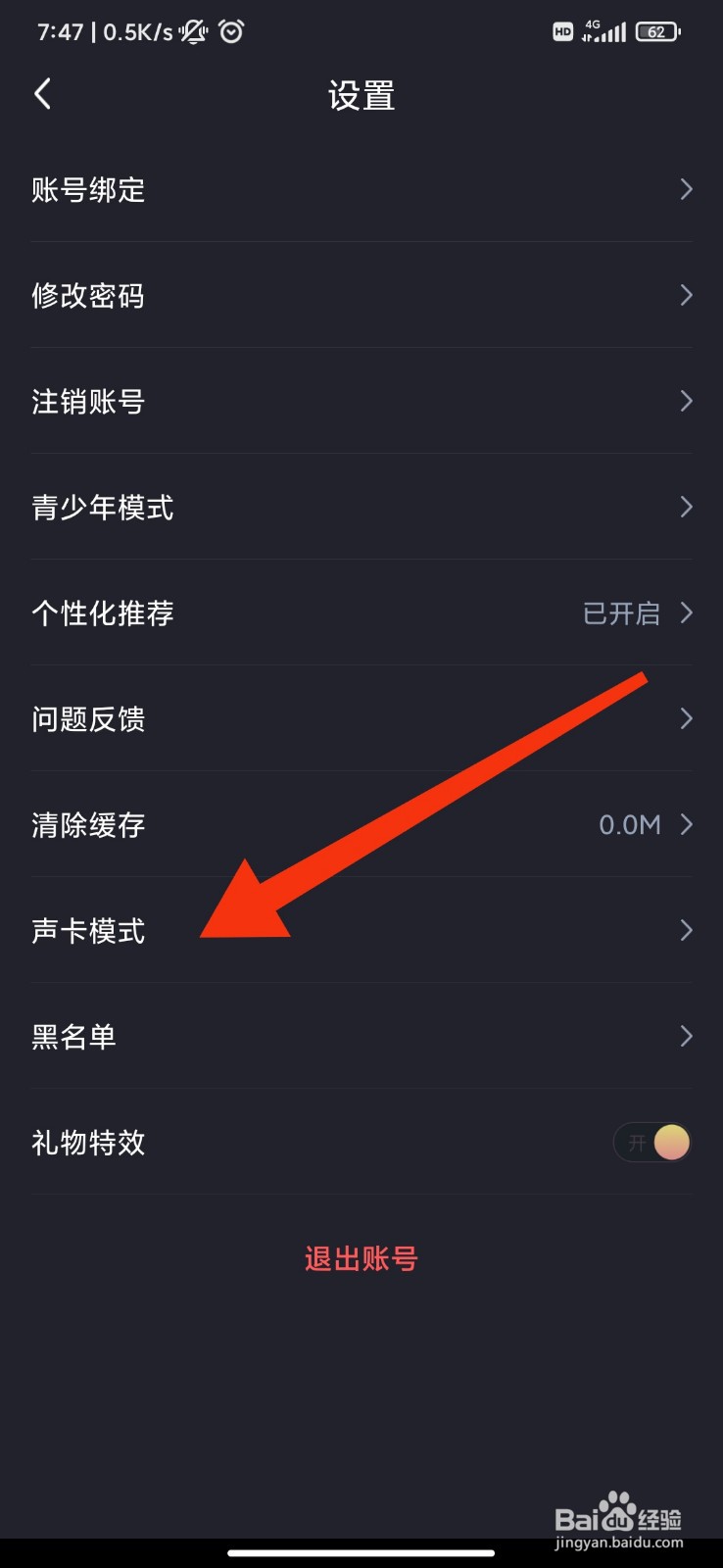Image resolution: width=723 pixels, height=1568 pixels.
Task: Enable 青少年模式 teen mode
Action: [361, 507]
